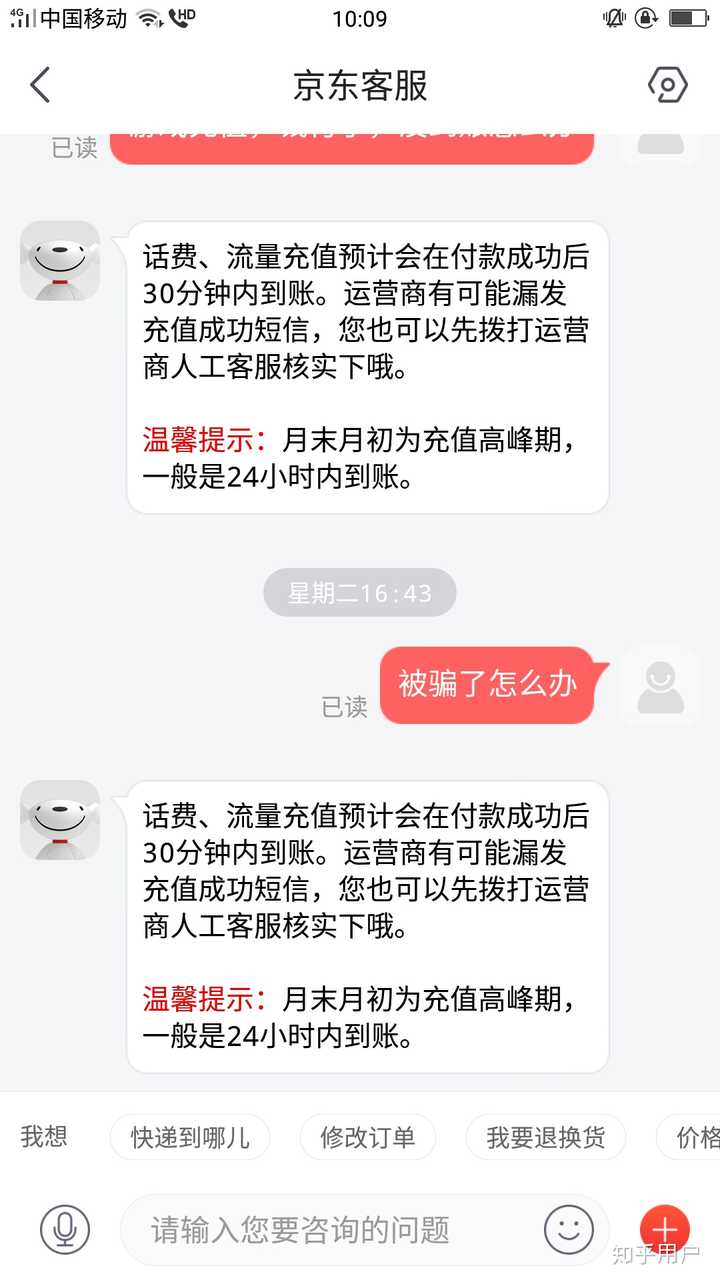Screen dimensions: 720x1280
Task: Open the emoji smiley picker
Action: 568,1229
